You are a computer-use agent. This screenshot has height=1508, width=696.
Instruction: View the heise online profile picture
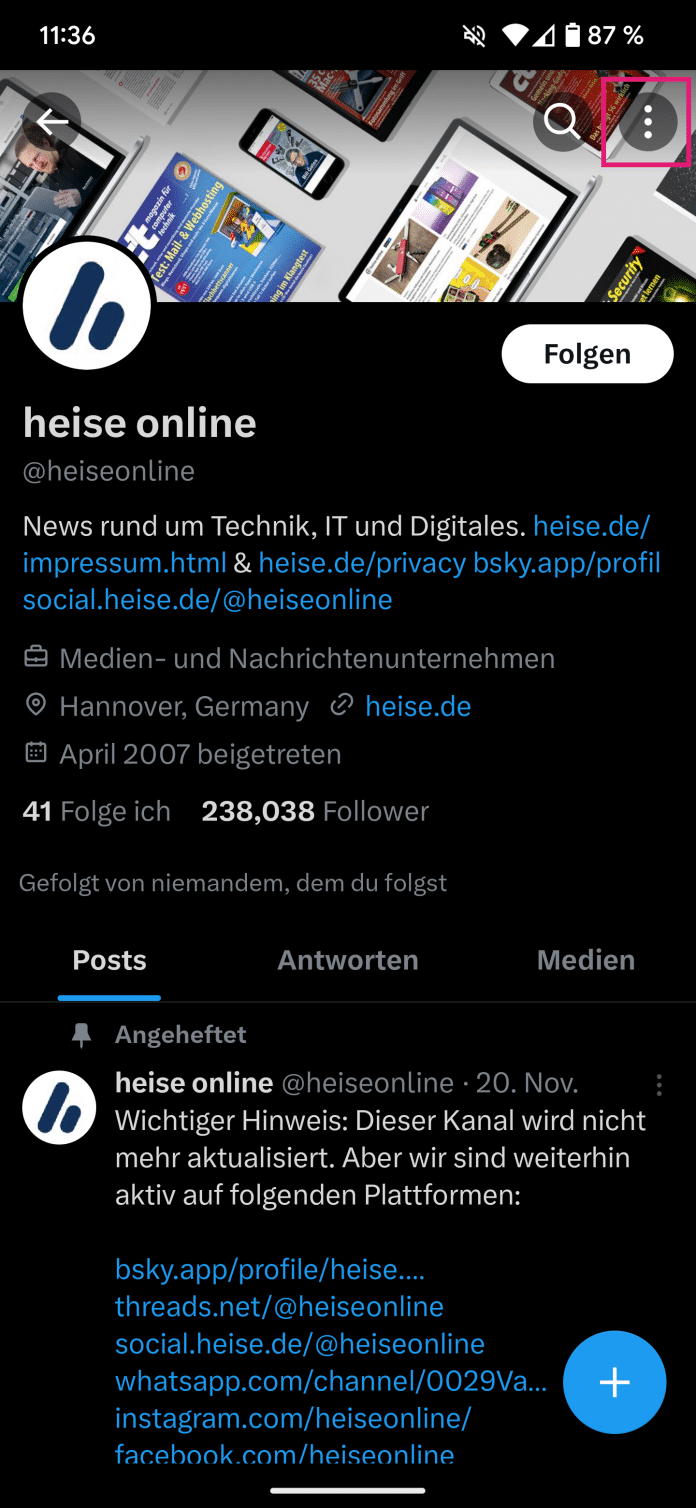coord(87,306)
